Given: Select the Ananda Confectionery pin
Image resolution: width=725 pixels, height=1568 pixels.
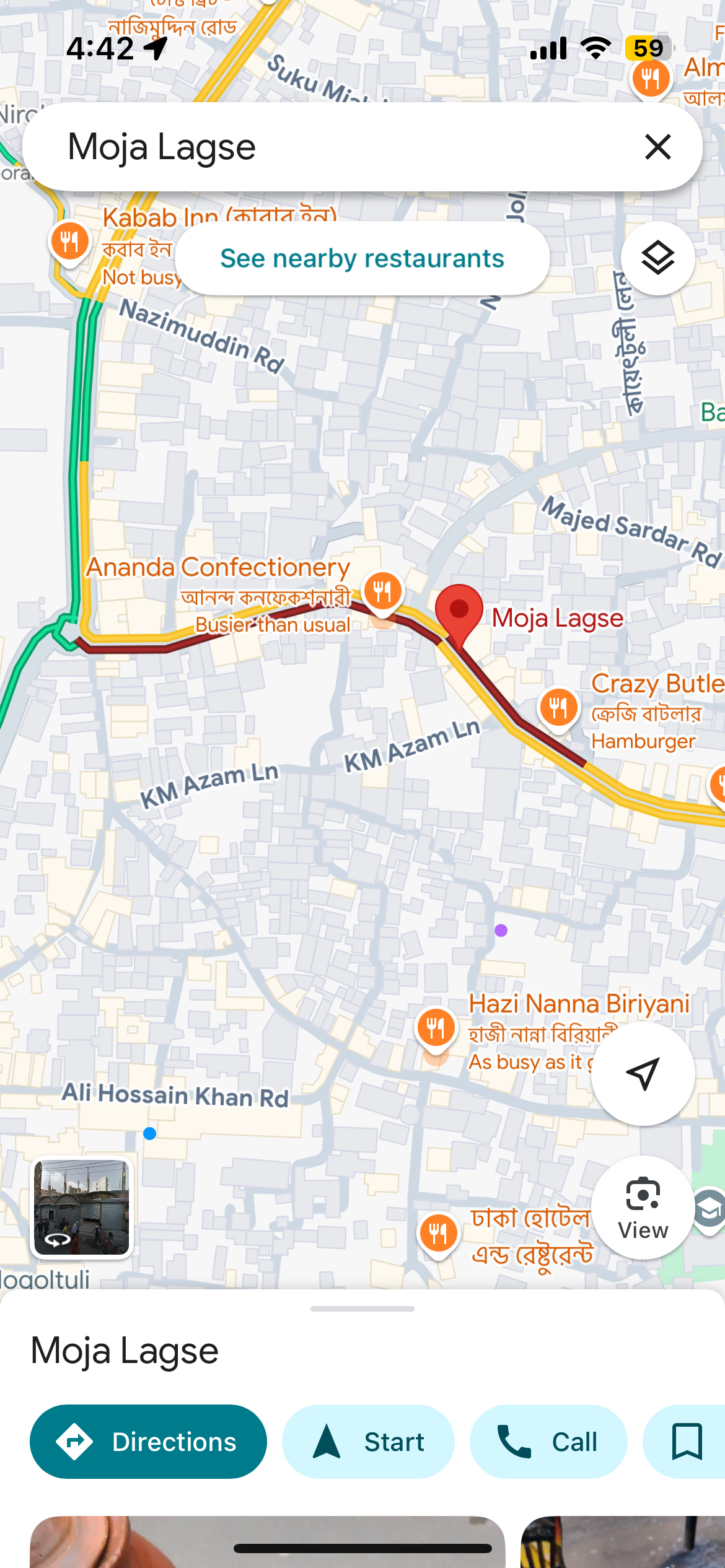Looking at the screenshot, I should point(383,590).
